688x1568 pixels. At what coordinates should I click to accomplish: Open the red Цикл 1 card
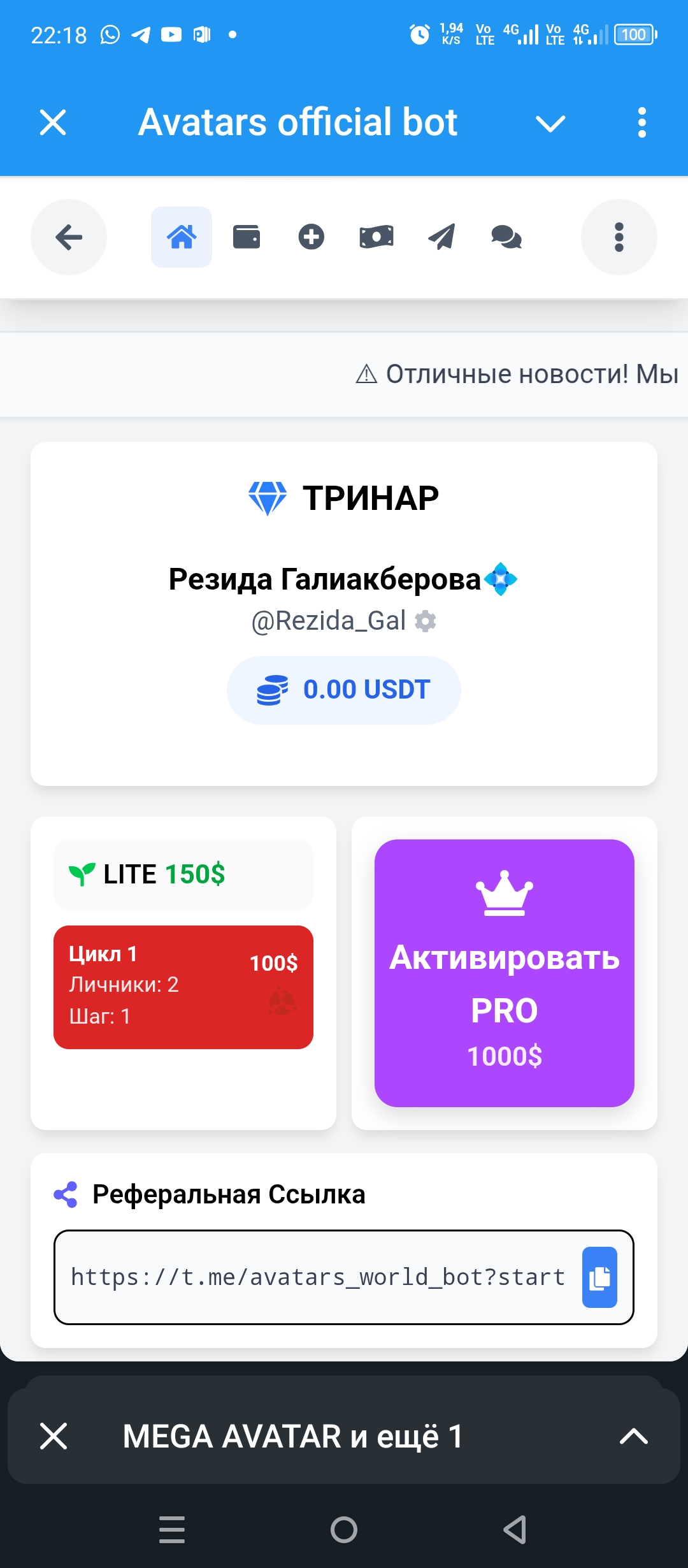pyautogui.click(x=183, y=987)
